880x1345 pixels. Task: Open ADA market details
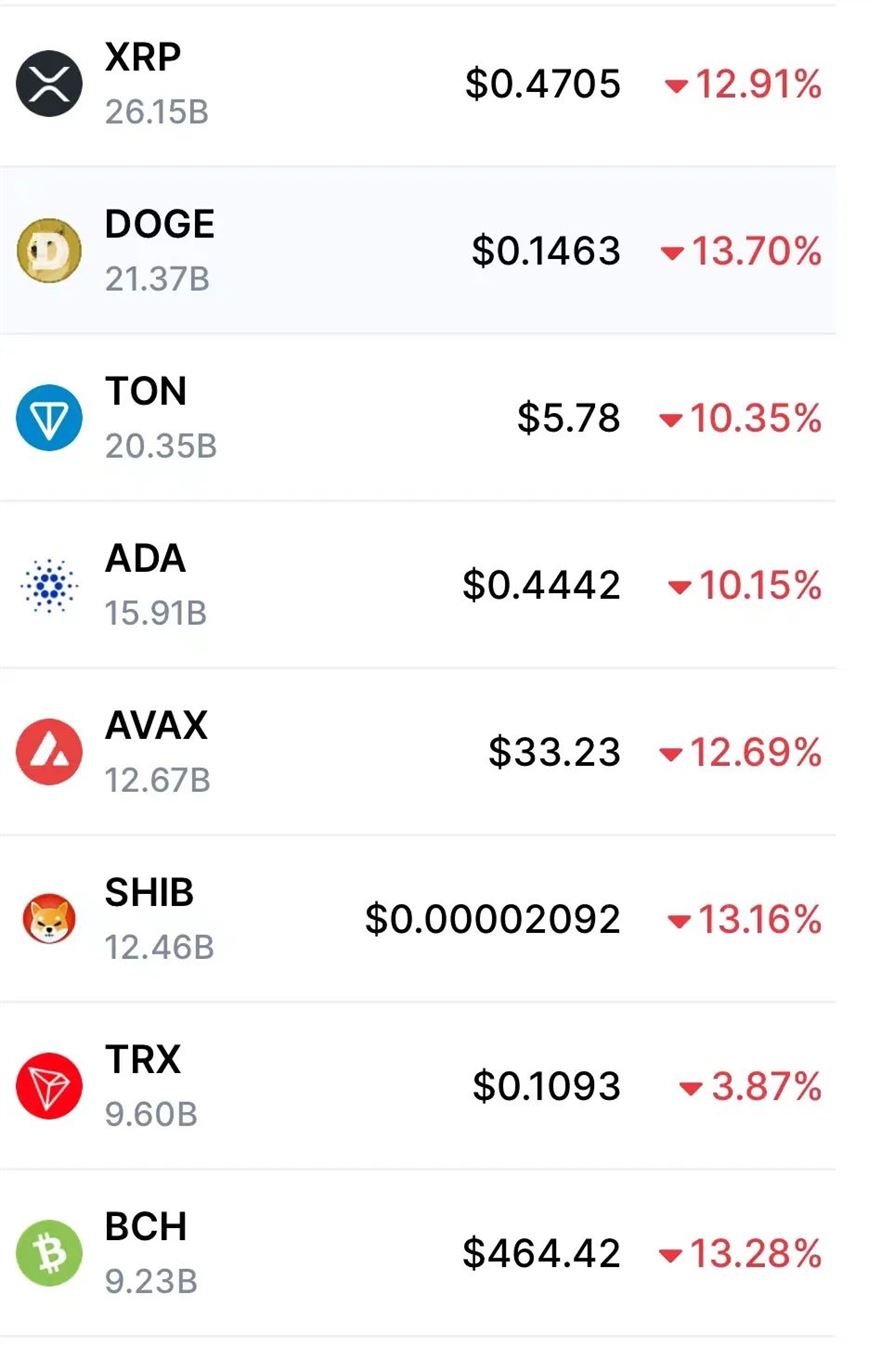(x=418, y=585)
